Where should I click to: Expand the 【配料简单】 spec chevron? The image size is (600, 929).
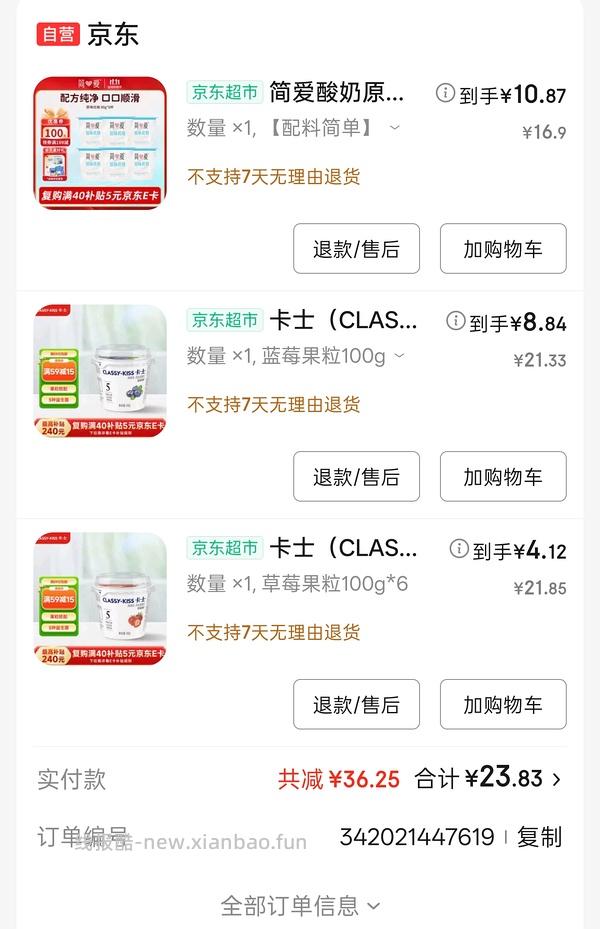point(394,127)
